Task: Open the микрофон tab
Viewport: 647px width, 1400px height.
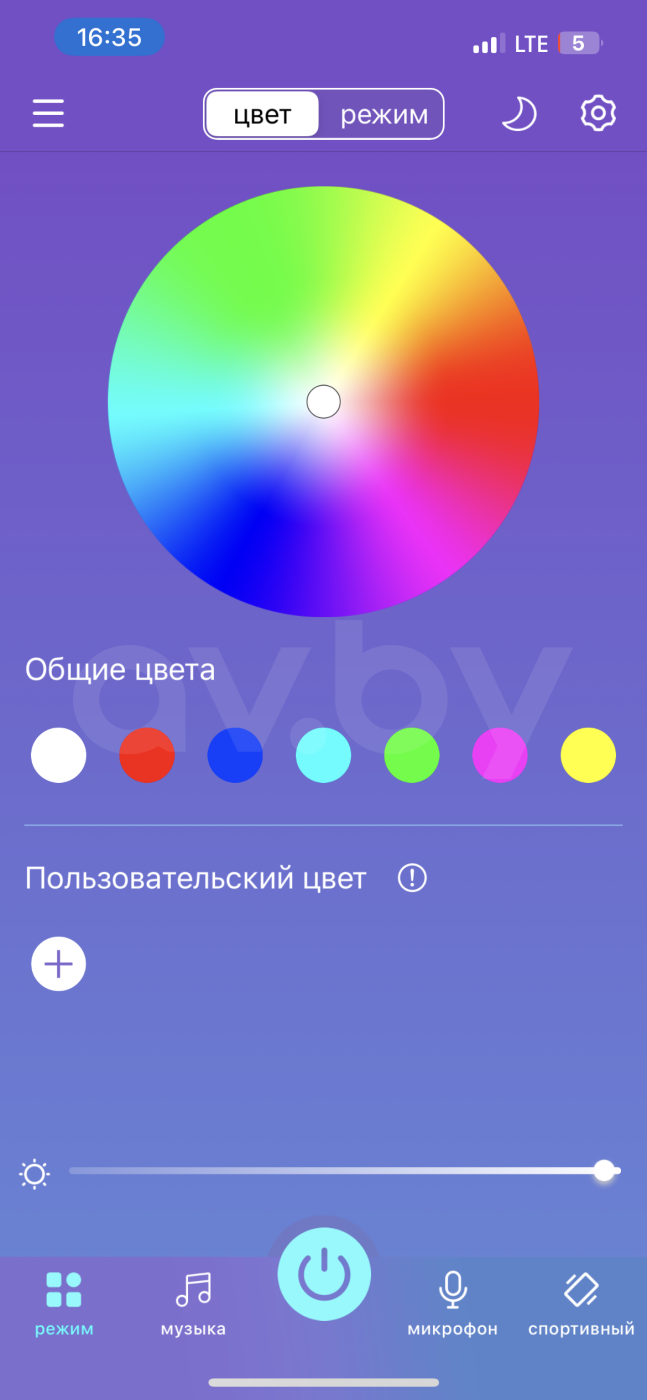Action: coord(452,1304)
